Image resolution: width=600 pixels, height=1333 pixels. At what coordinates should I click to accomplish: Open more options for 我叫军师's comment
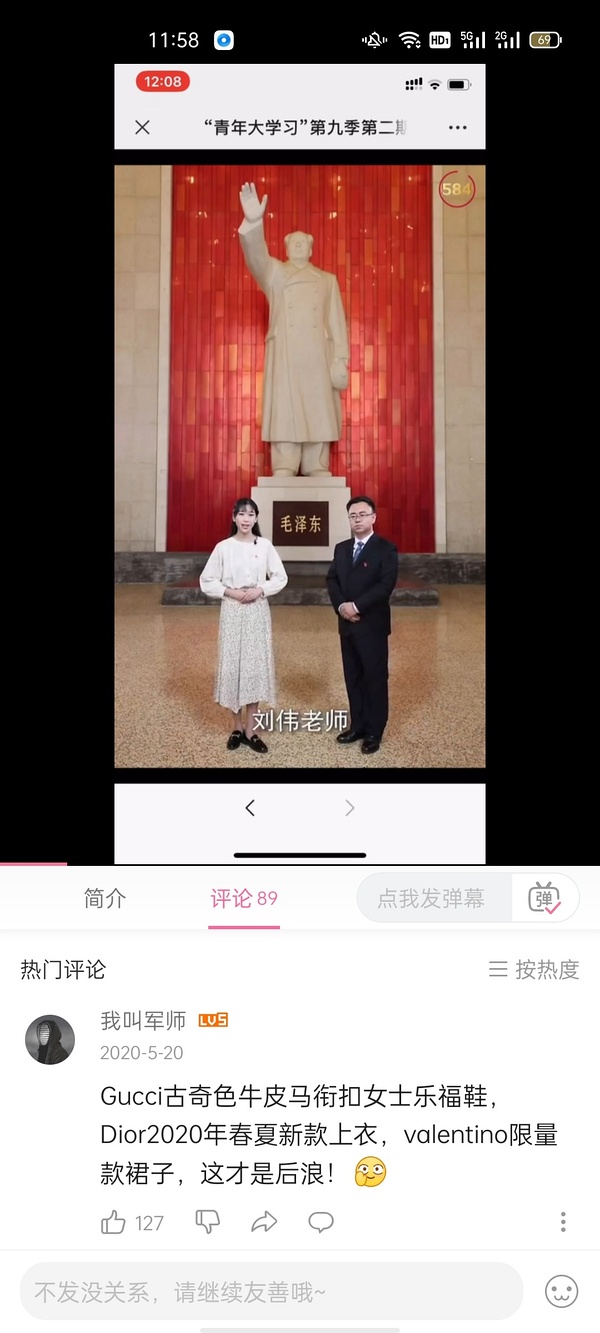click(x=563, y=1222)
